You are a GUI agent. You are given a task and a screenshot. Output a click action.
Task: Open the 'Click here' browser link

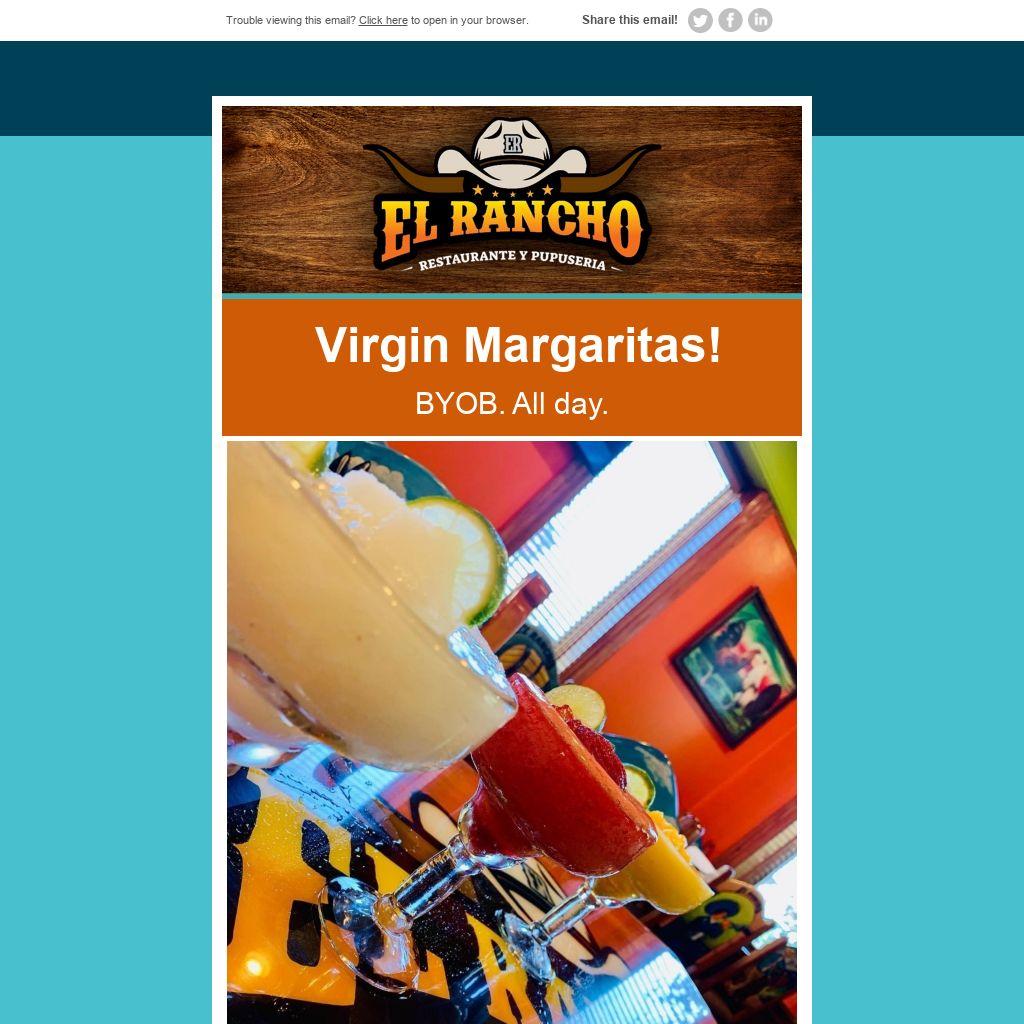point(383,20)
